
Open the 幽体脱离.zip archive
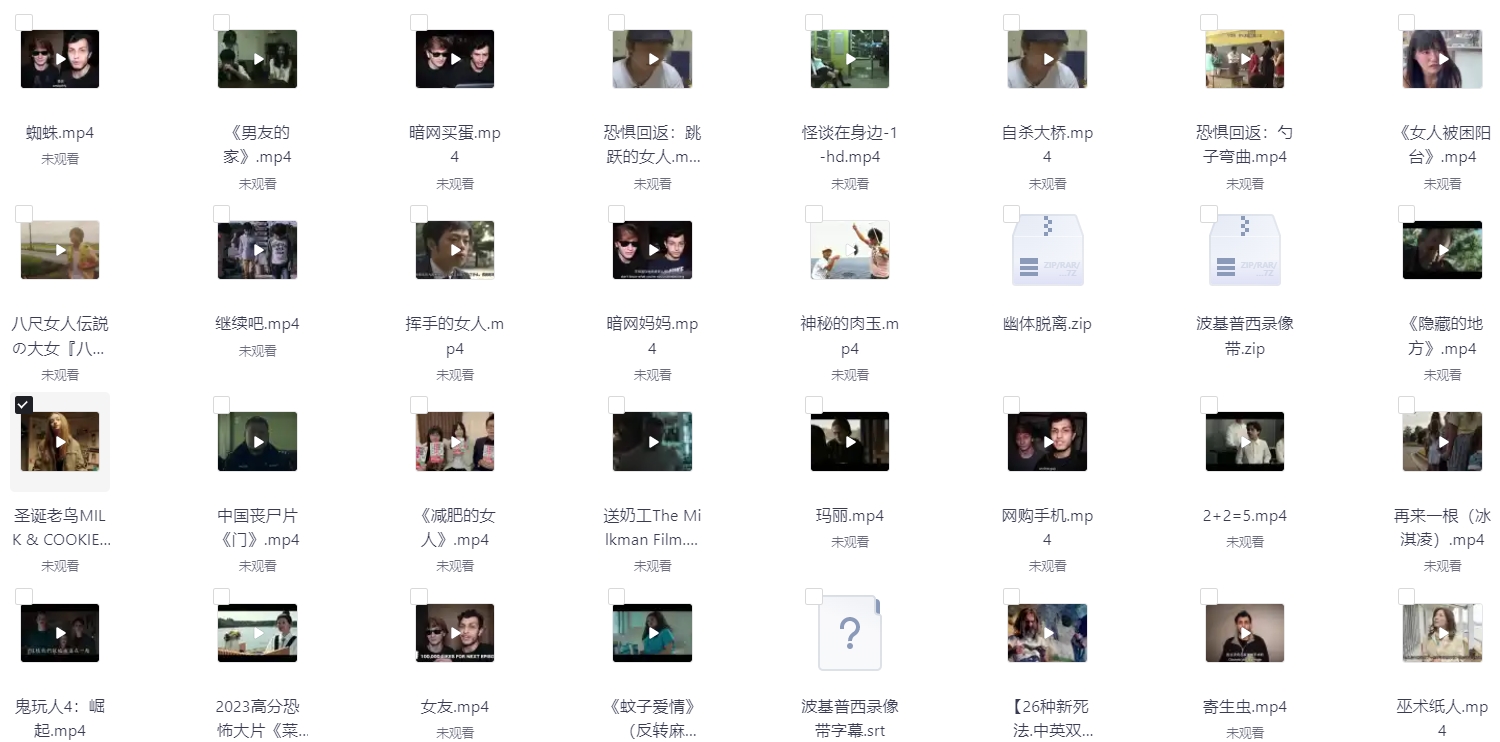coord(1047,250)
